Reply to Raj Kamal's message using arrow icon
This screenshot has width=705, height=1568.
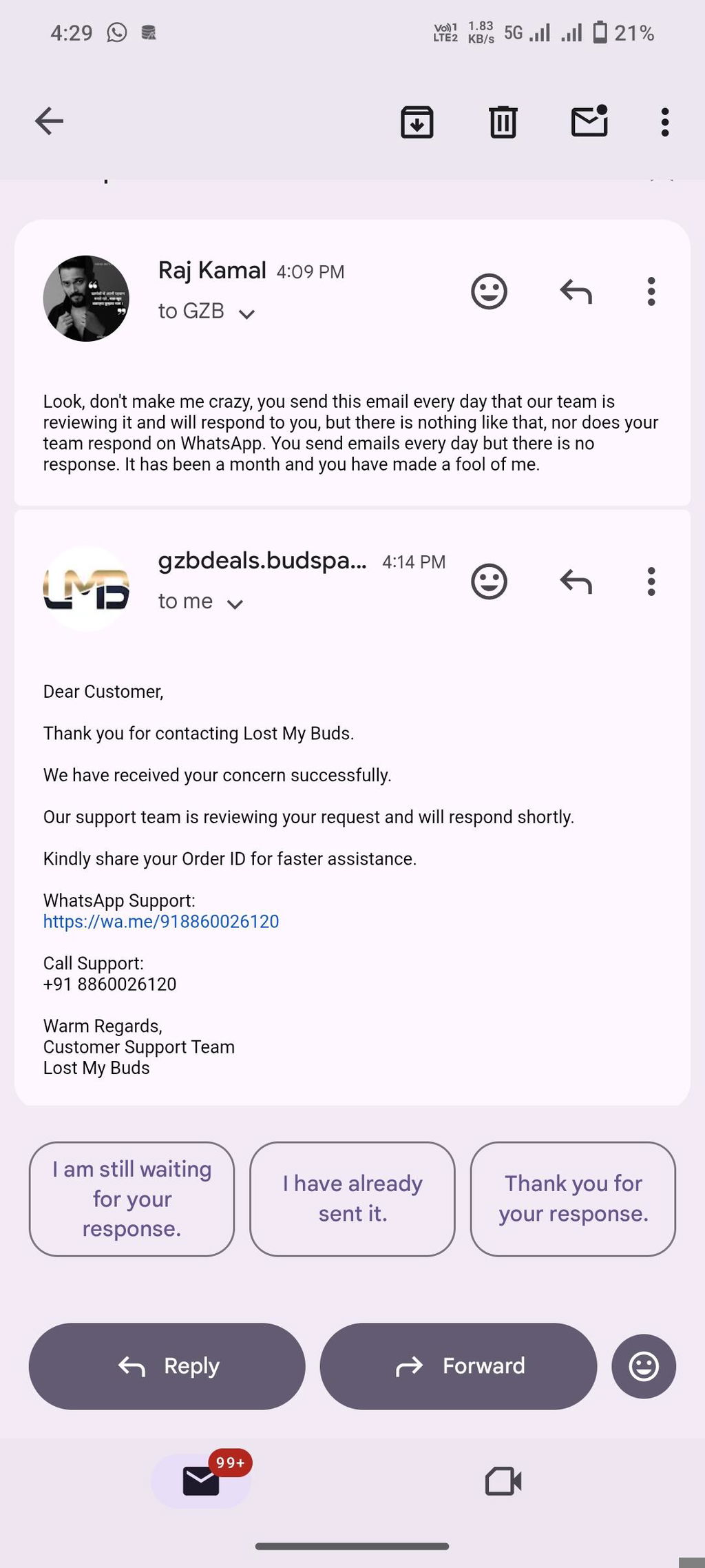[x=576, y=291]
